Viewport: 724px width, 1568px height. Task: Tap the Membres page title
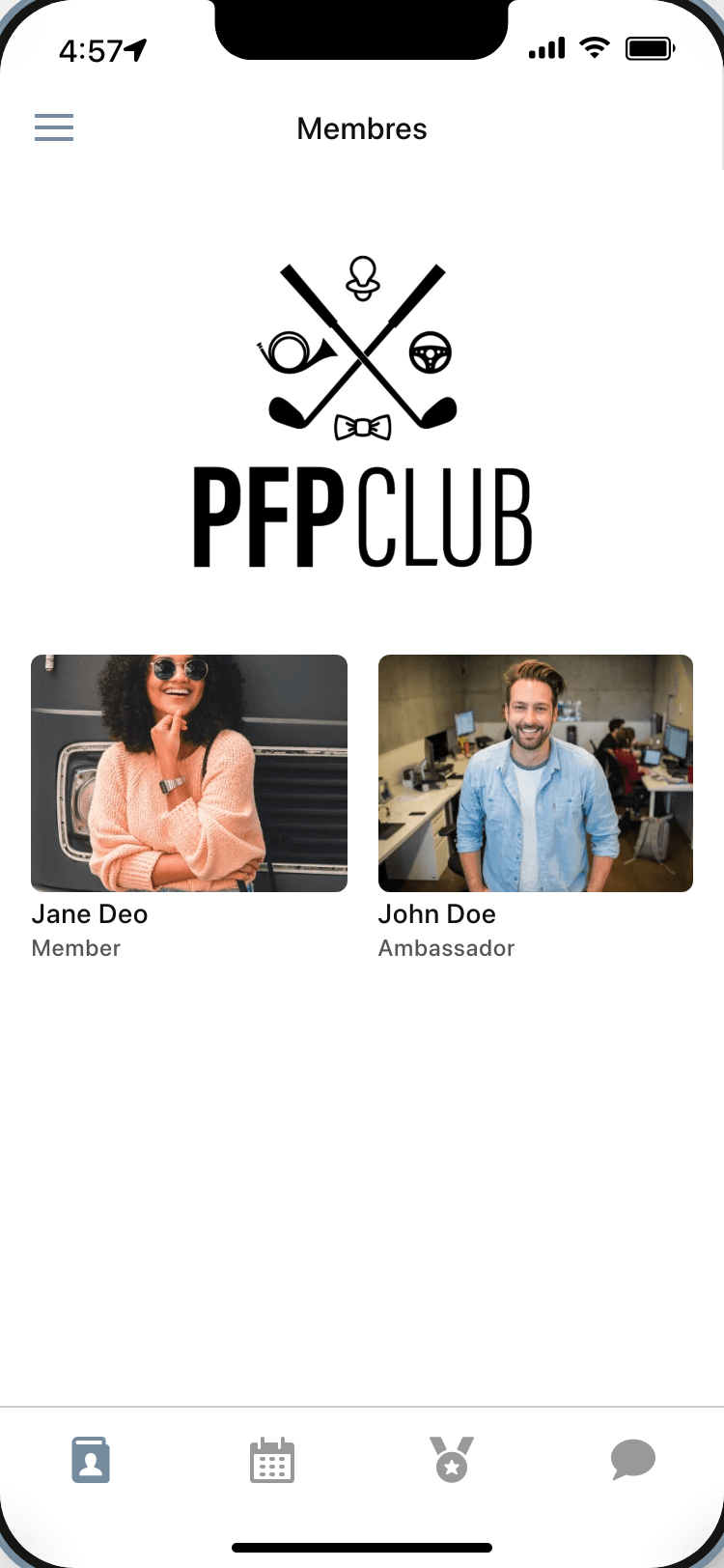tap(361, 128)
